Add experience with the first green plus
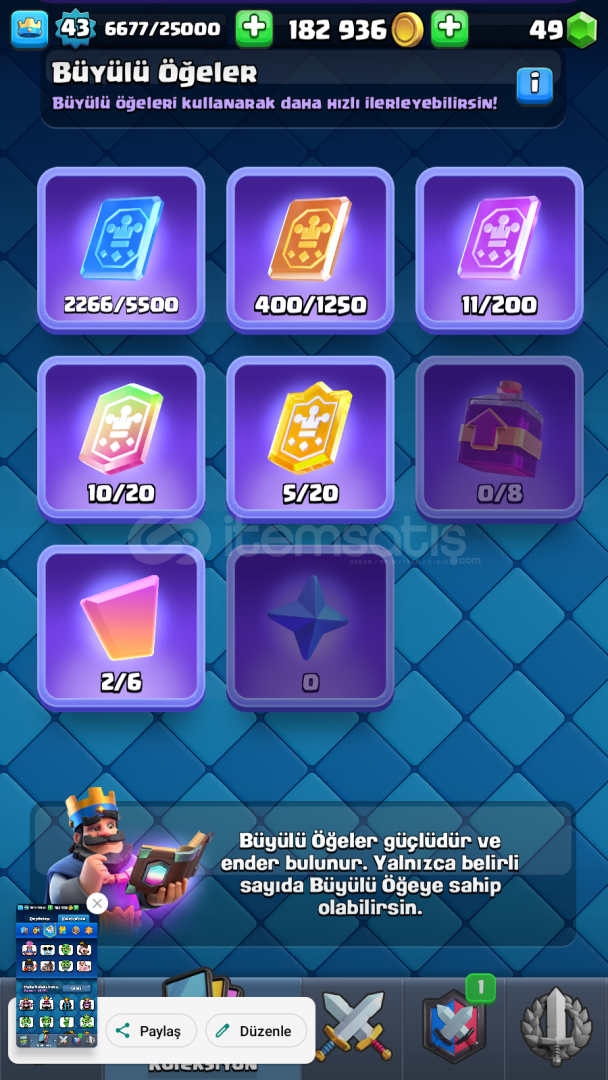608x1080 pixels. pos(254,29)
